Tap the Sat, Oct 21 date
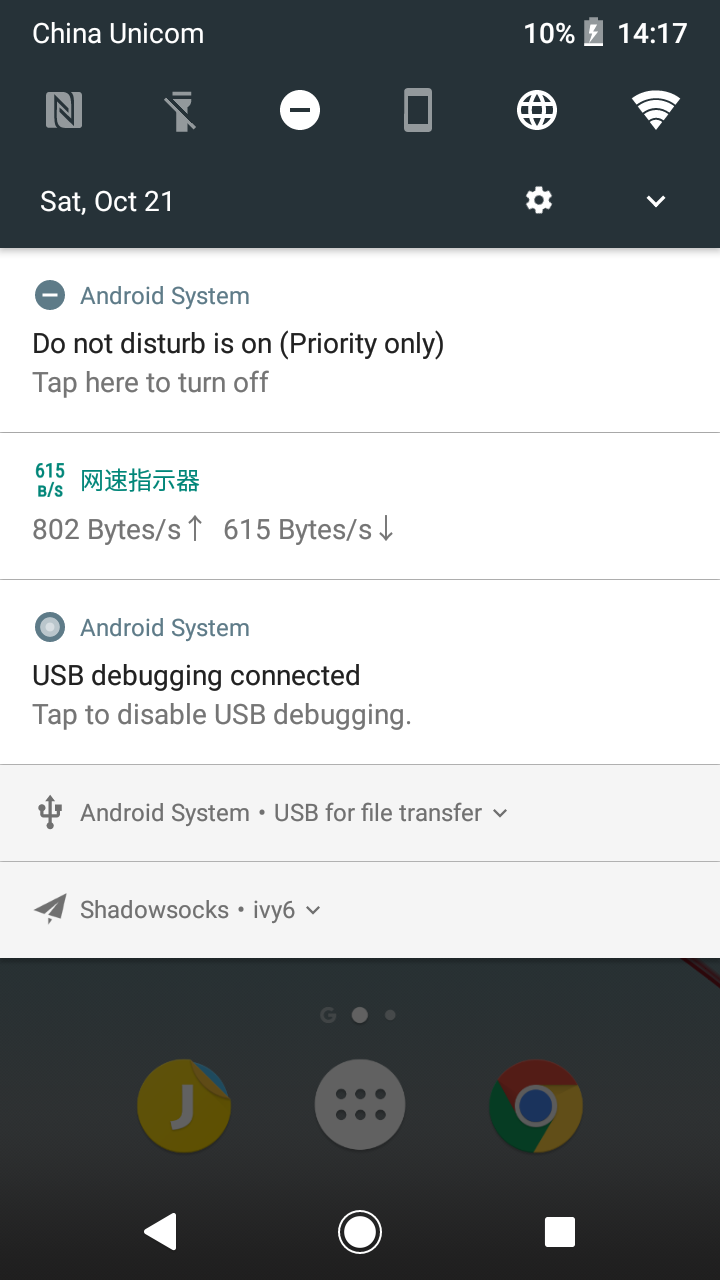Image resolution: width=720 pixels, height=1280 pixels. (106, 200)
